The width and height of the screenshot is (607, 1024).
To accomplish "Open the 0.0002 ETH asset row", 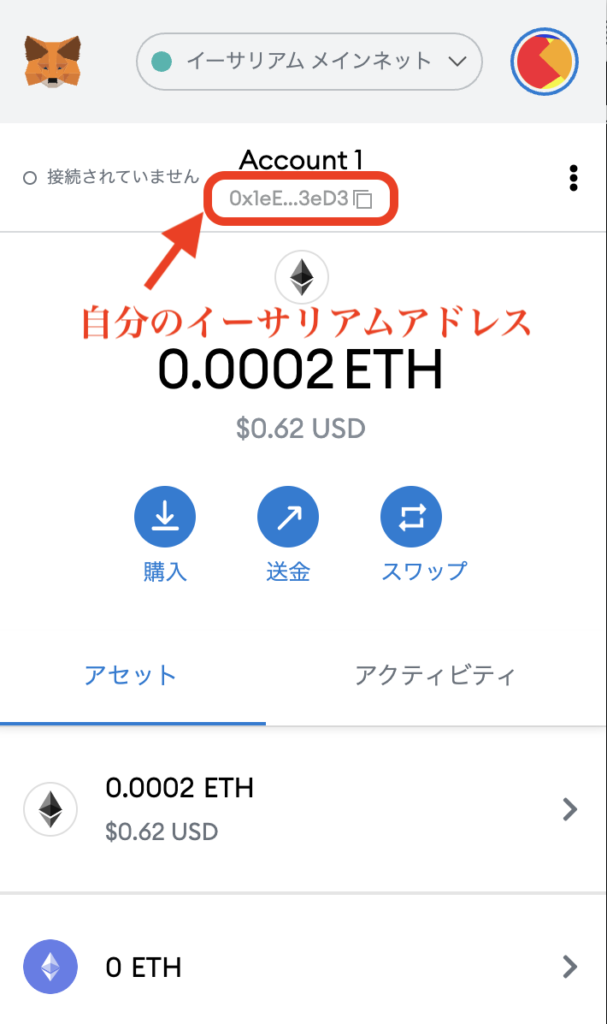I will pos(303,809).
